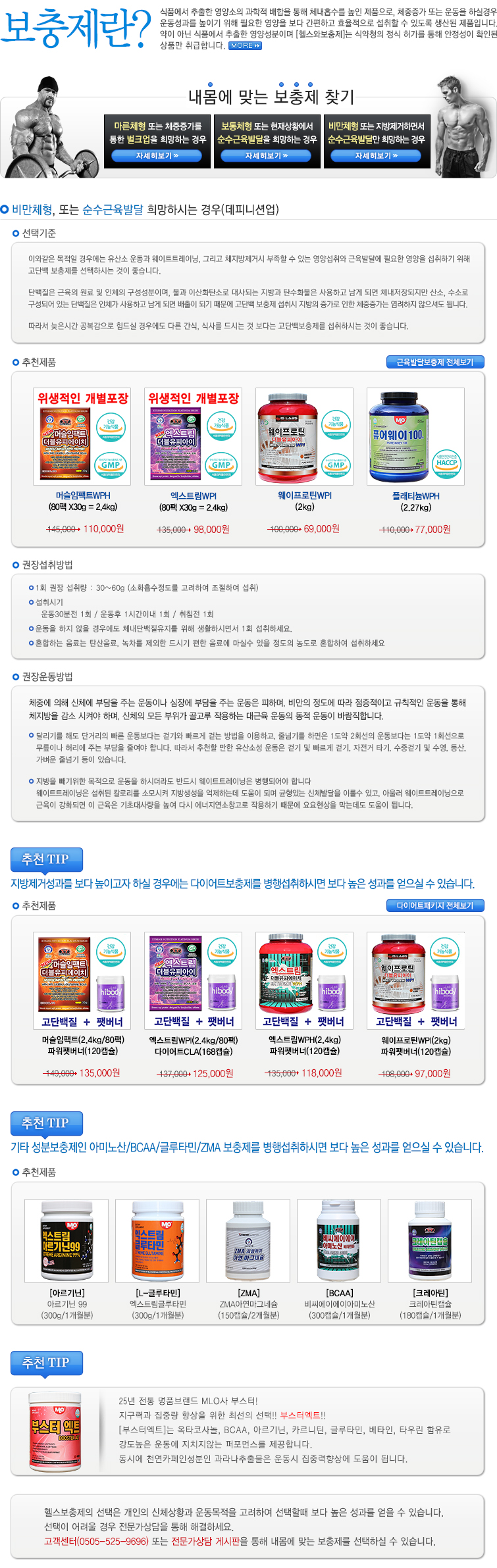The width and height of the screenshot is (497, 1568).
Task: Open 웨이프로틴WPI plus 파워팻버너 package
Action: [x=415, y=980]
